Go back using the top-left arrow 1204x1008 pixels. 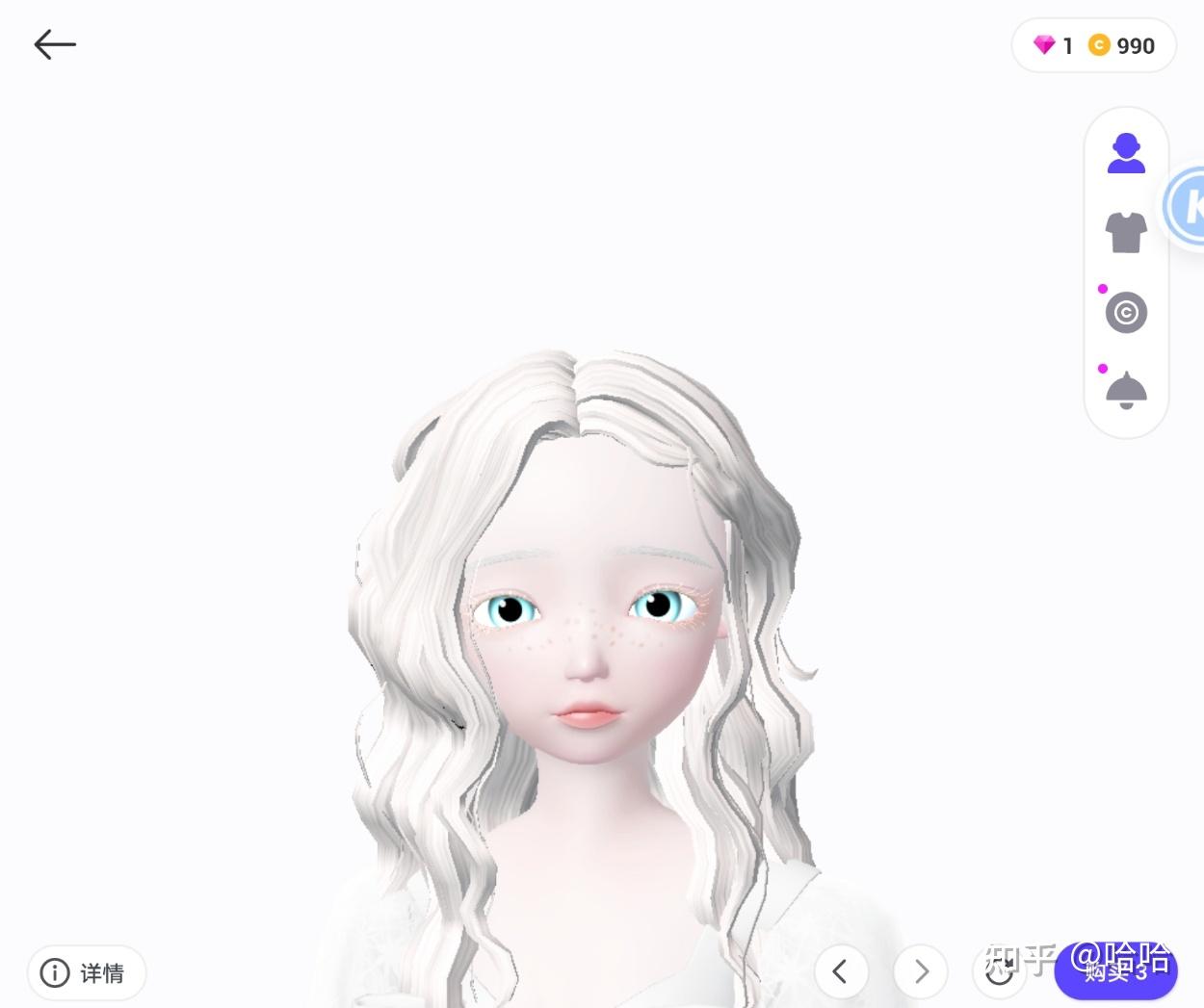pos(55,44)
